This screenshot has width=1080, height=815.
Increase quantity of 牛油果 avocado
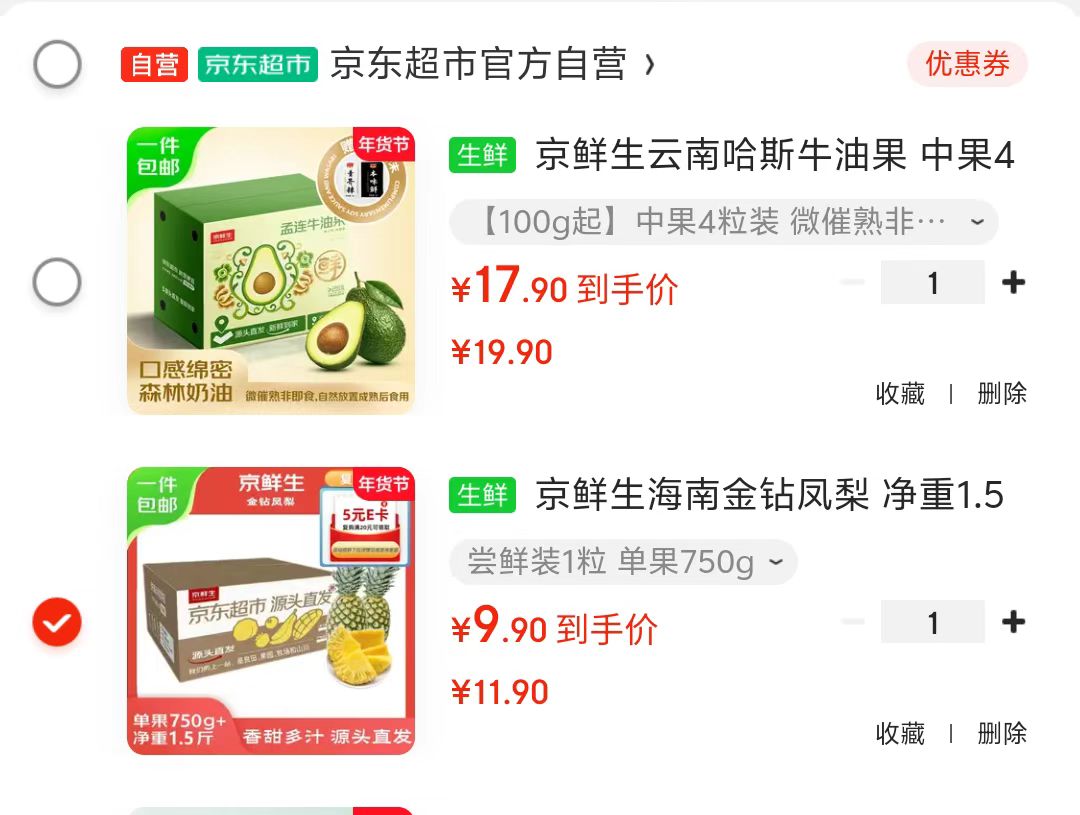[1013, 283]
